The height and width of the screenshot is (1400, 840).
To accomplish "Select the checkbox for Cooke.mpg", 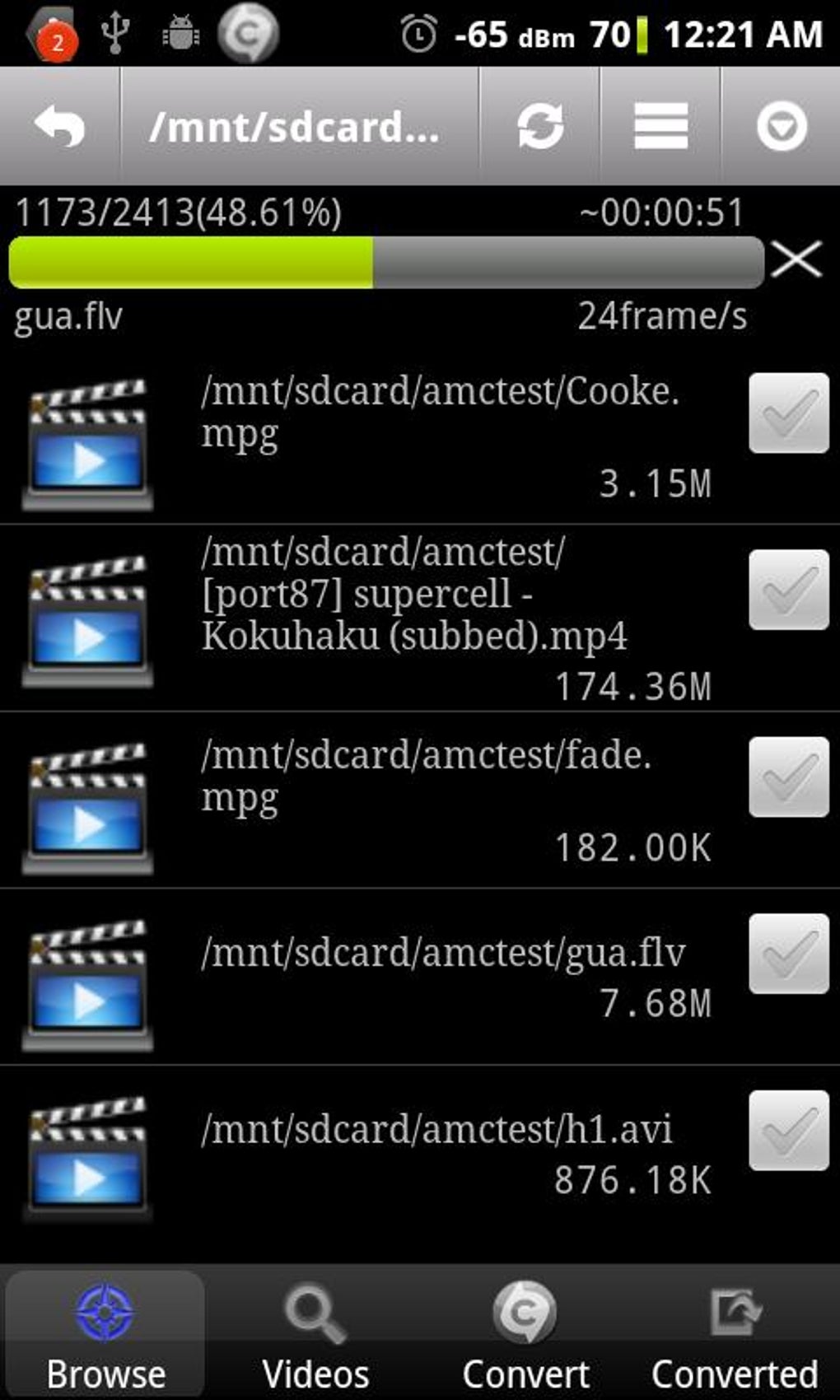I will (x=788, y=413).
